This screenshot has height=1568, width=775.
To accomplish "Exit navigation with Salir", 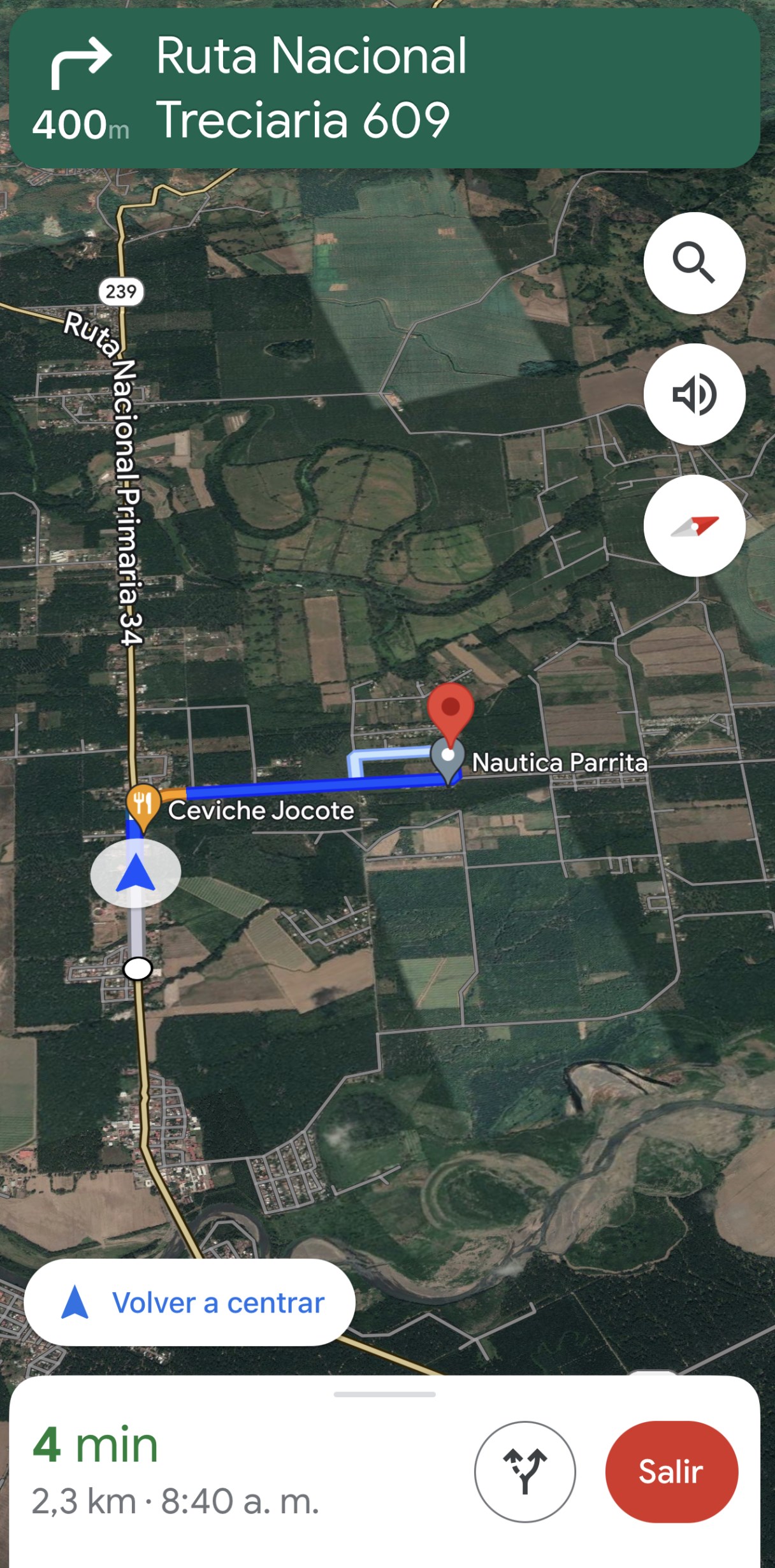I will [x=671, y=1472].
